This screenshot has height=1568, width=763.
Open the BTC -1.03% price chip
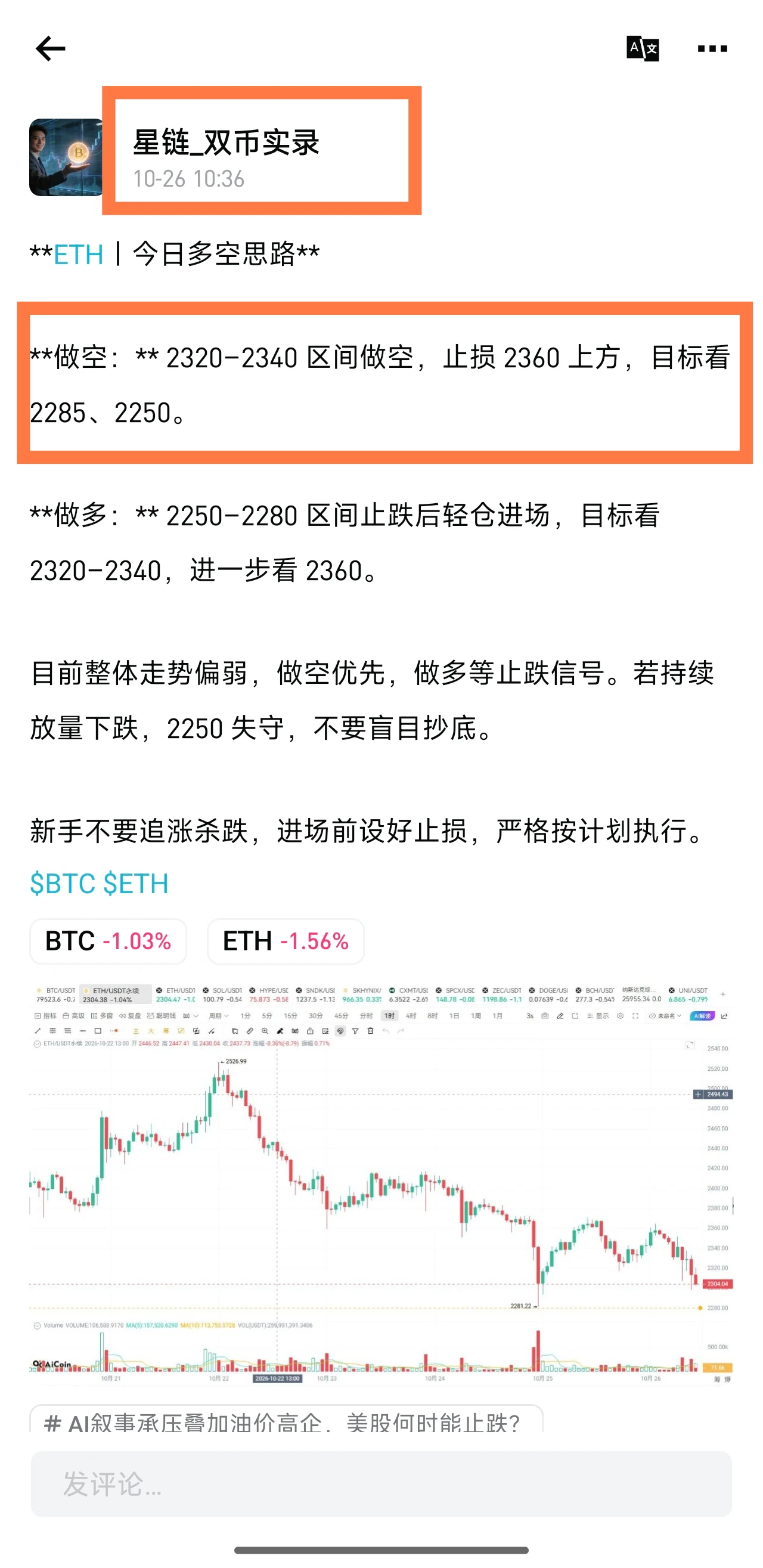click(108, 941)
